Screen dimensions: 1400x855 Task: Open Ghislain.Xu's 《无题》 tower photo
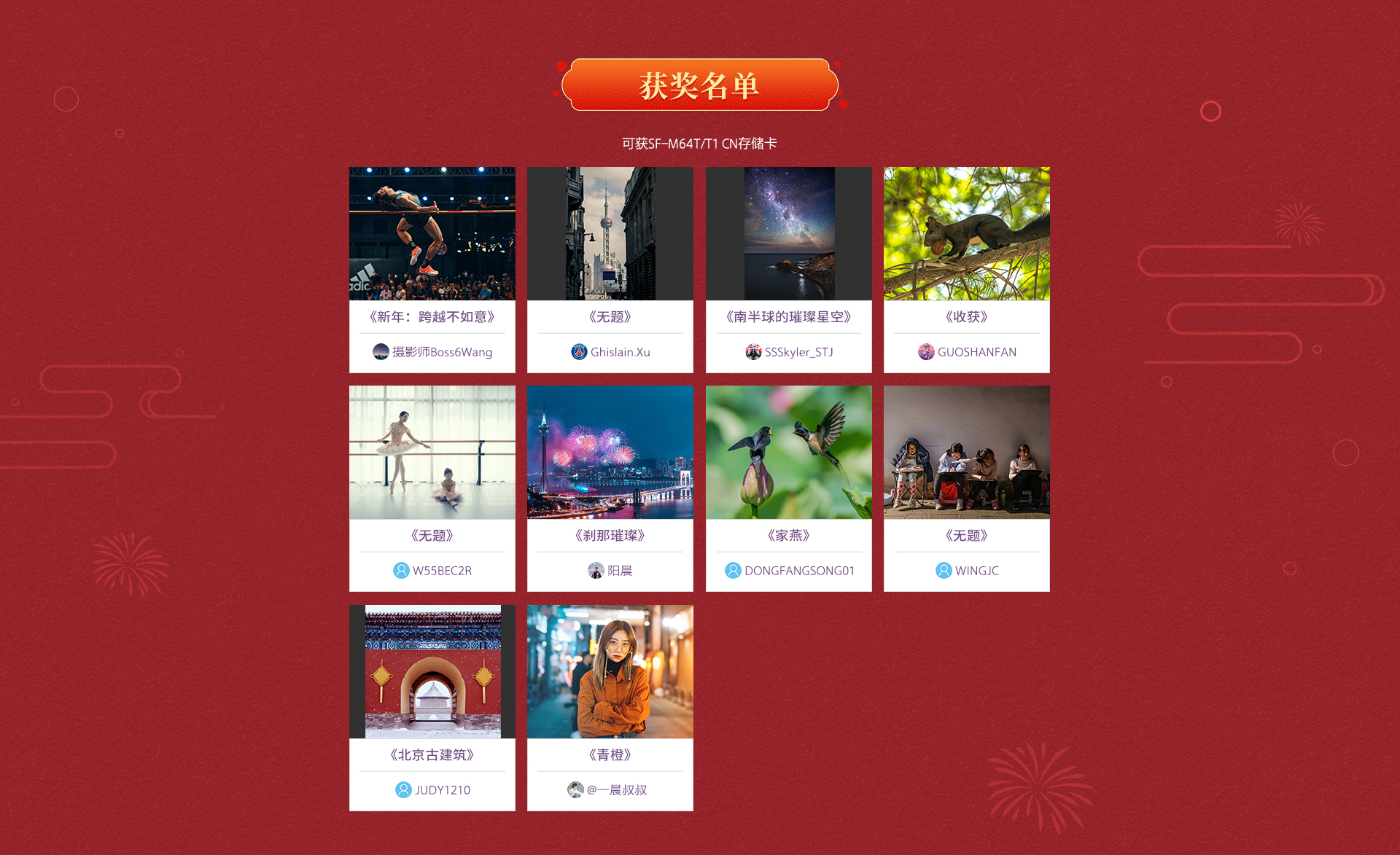[610, 234]
